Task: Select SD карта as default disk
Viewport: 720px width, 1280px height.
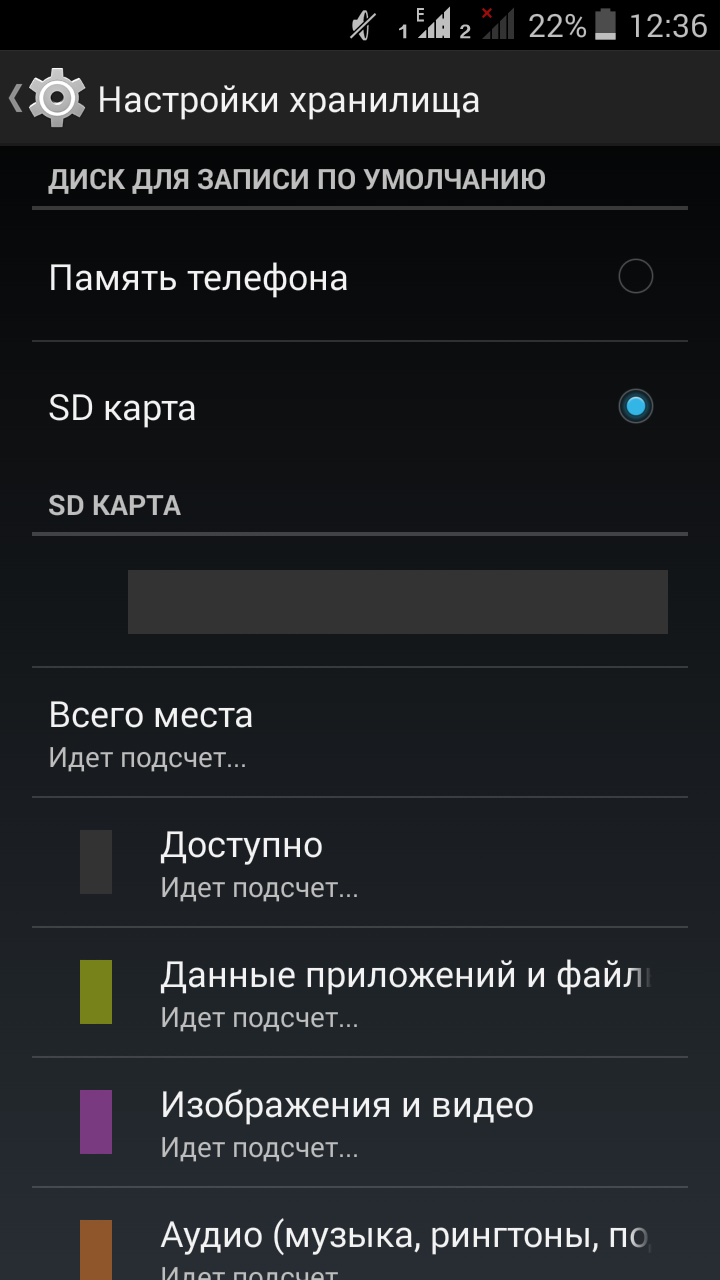Action: point(360,407)
